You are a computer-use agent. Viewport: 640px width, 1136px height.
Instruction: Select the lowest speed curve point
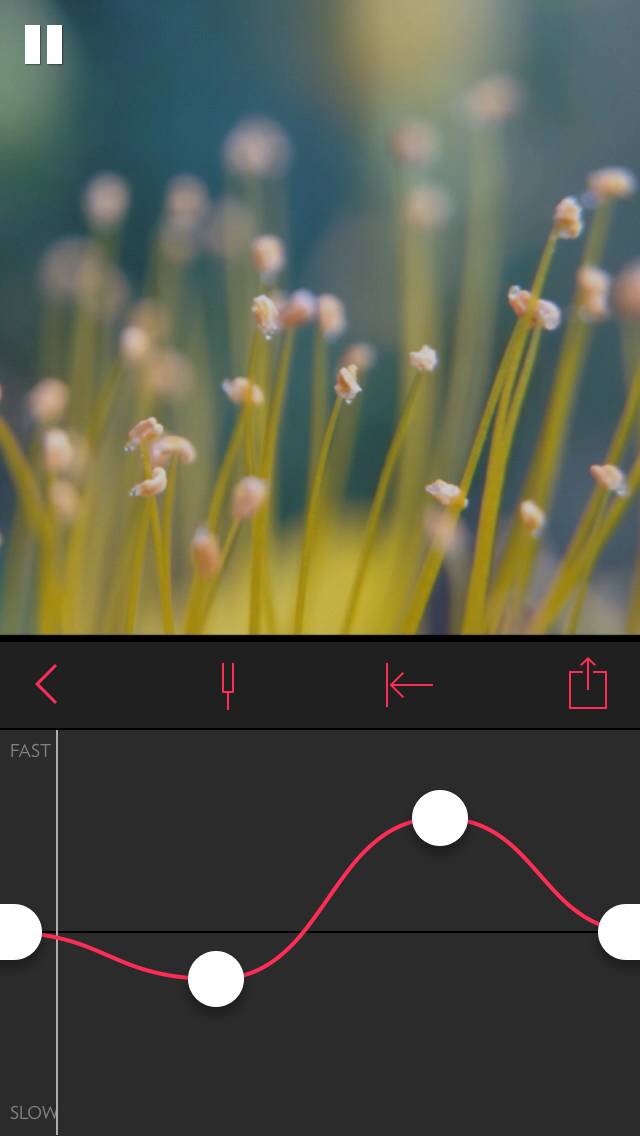(216, 978)
